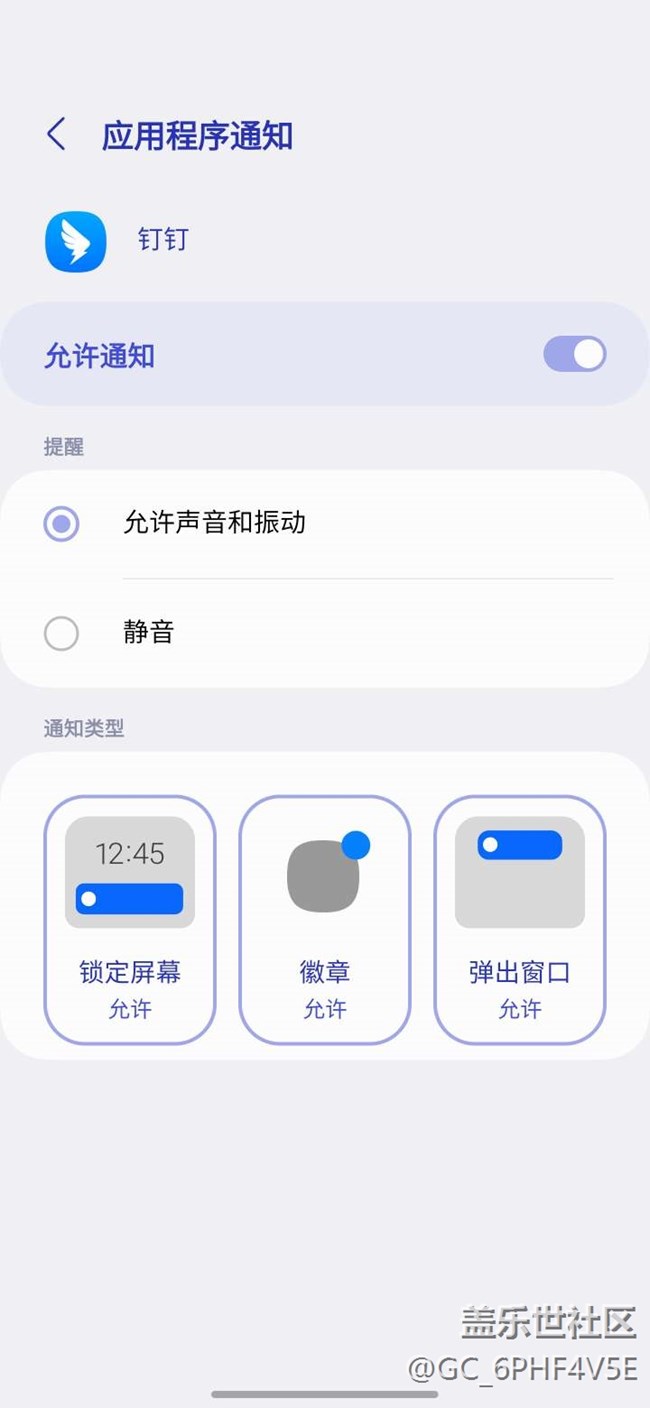
Task: Go back from 应用程序通知 page
Action: (57, 135)
